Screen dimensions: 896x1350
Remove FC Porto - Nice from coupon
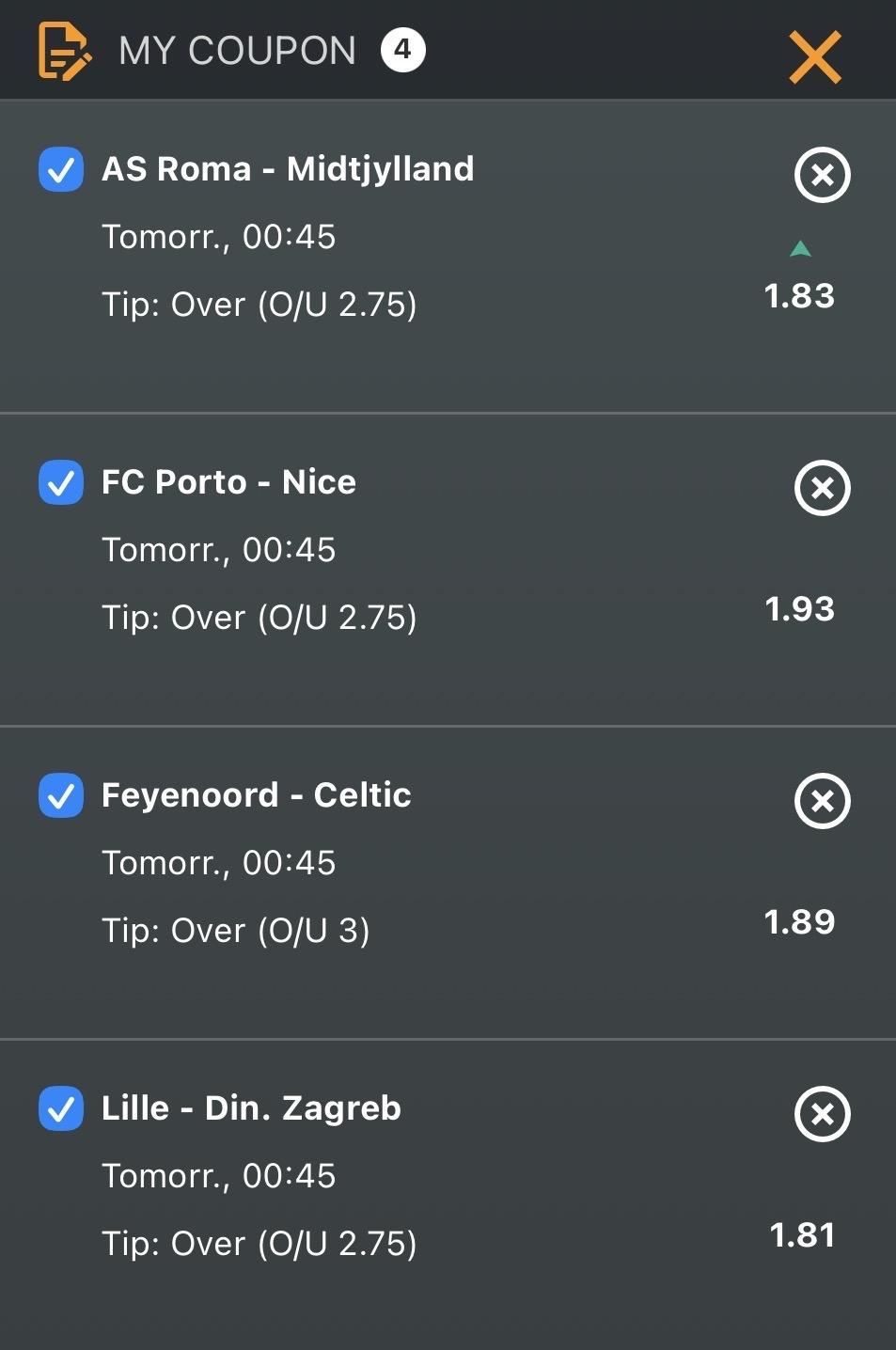tap(822, 488)
